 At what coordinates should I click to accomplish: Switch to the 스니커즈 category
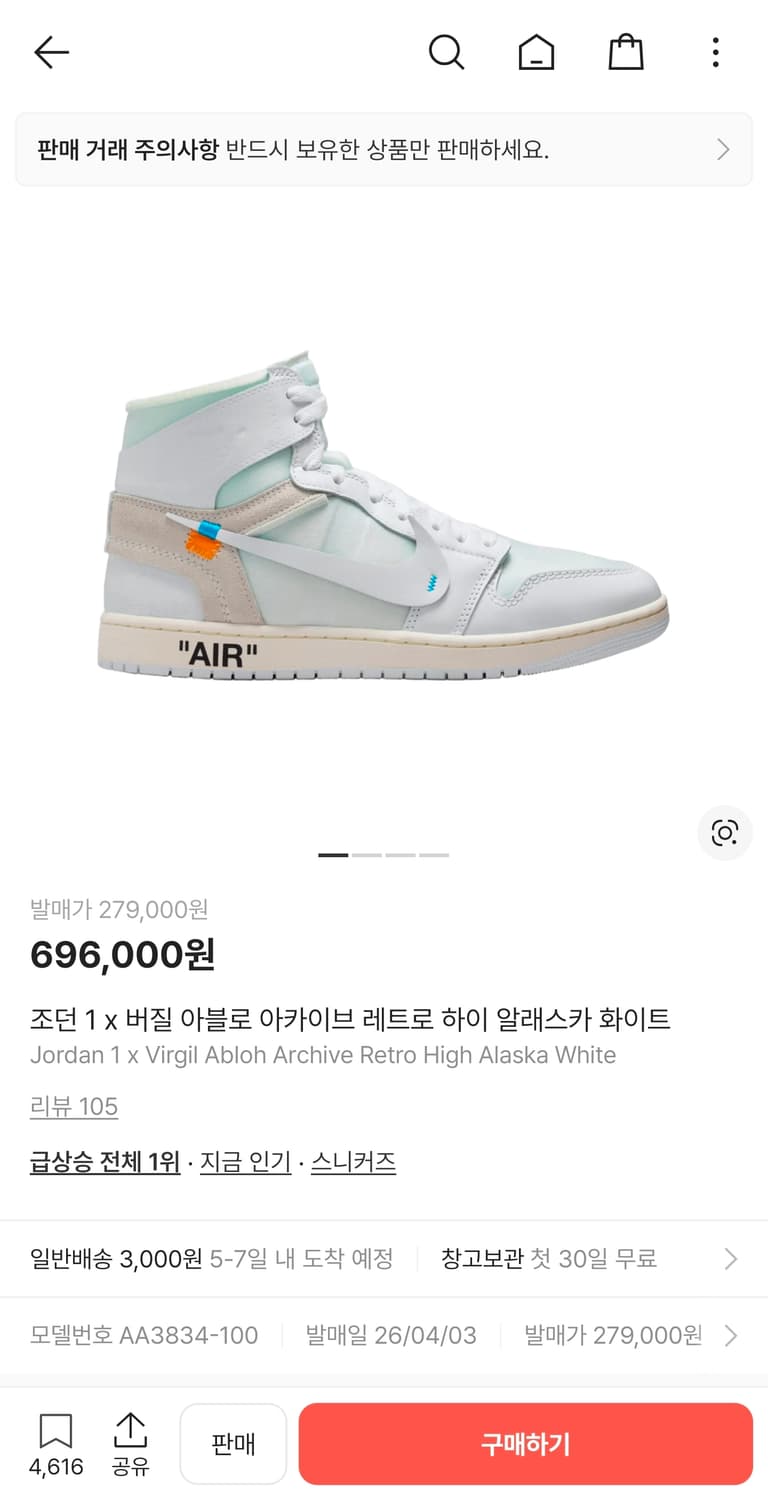[353, 1162]
